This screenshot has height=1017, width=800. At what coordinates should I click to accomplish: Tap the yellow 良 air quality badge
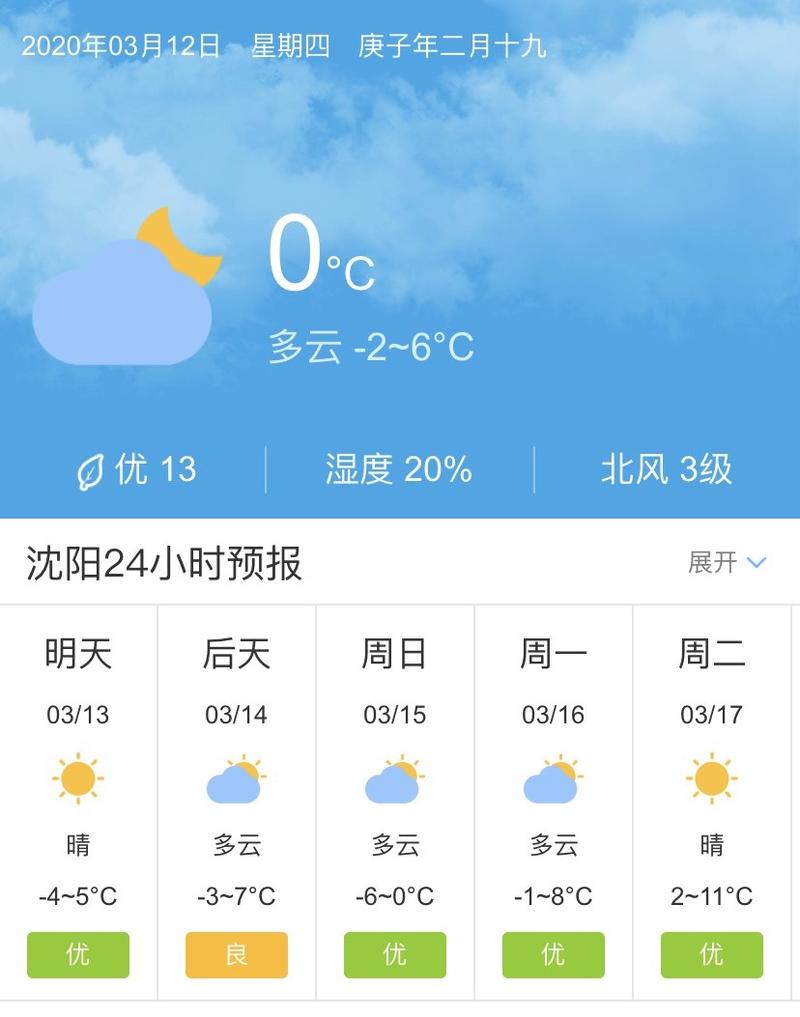[237, 955]
